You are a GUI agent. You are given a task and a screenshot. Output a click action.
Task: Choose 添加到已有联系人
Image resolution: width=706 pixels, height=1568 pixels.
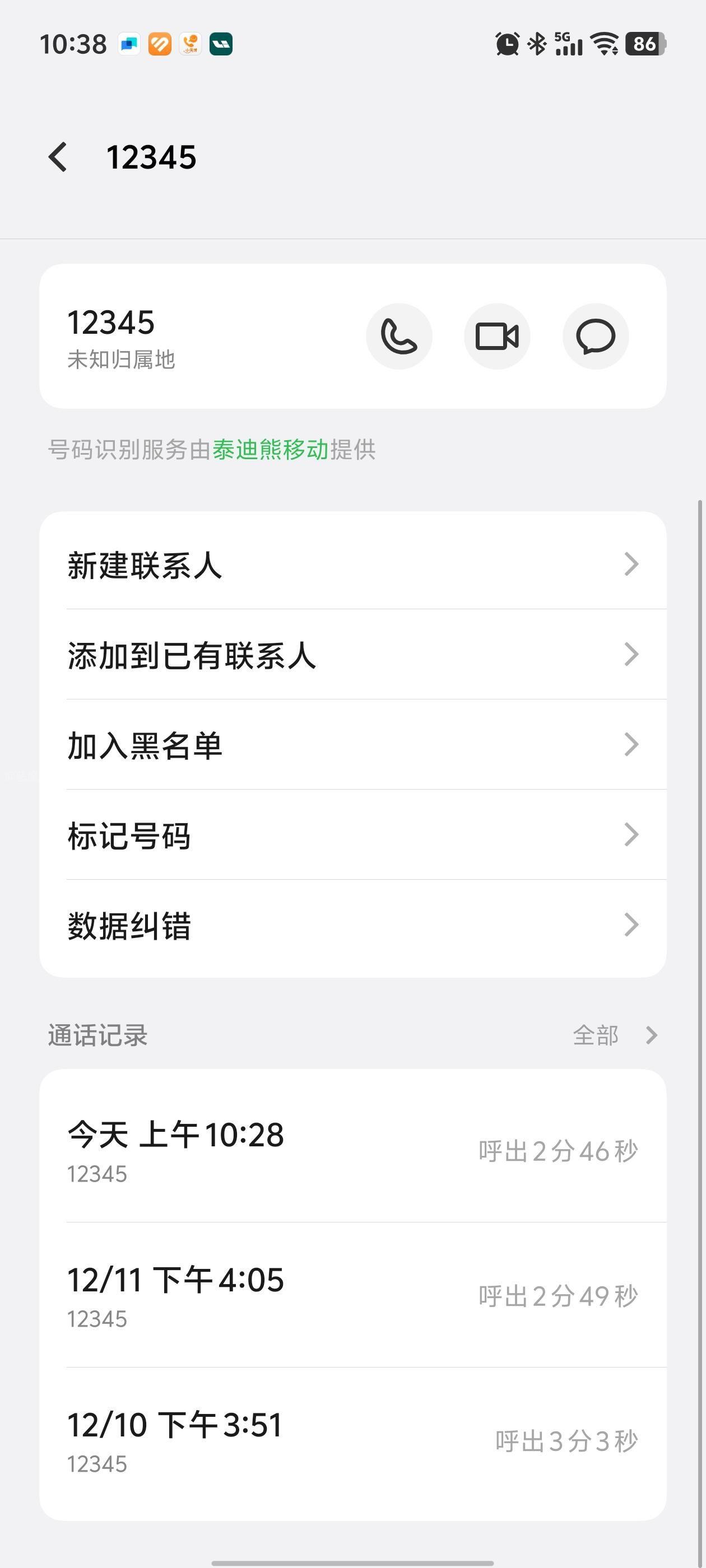(x=352, y=655)
